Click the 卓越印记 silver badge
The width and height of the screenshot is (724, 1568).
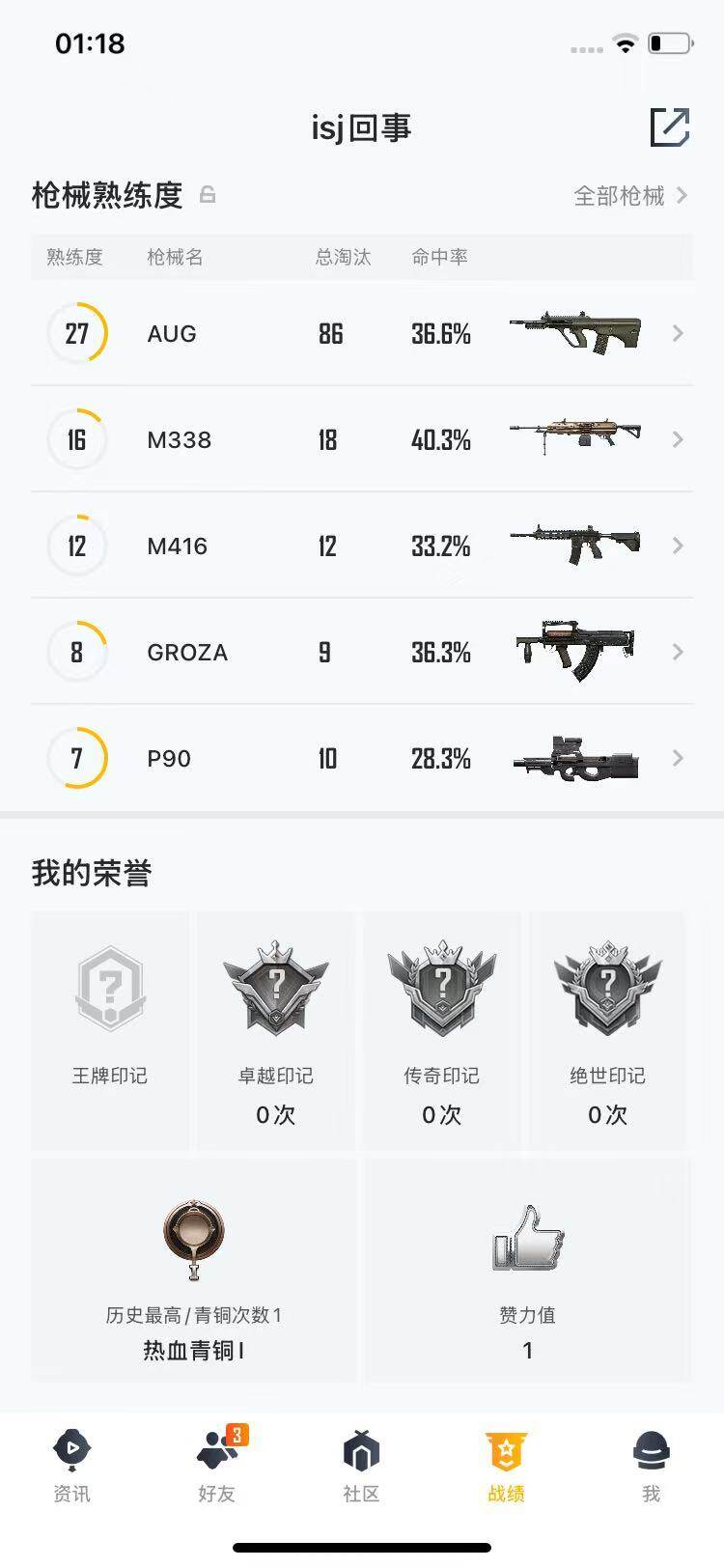click(277, 985)
